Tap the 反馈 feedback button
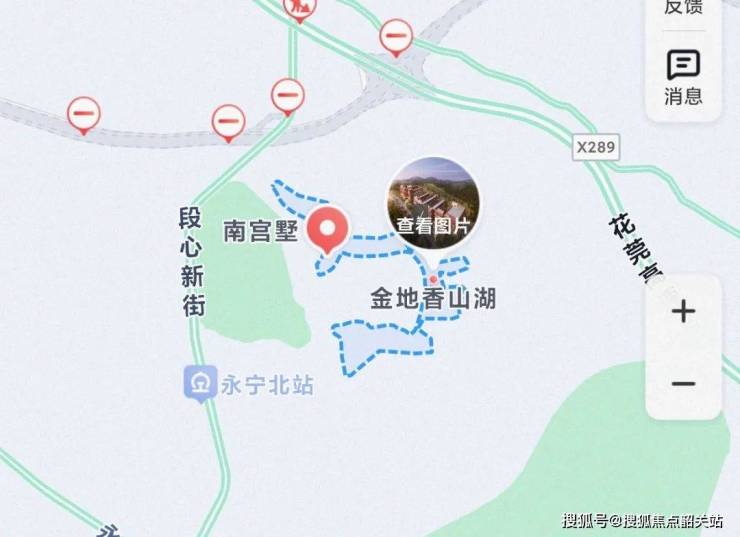 point(683,8)
